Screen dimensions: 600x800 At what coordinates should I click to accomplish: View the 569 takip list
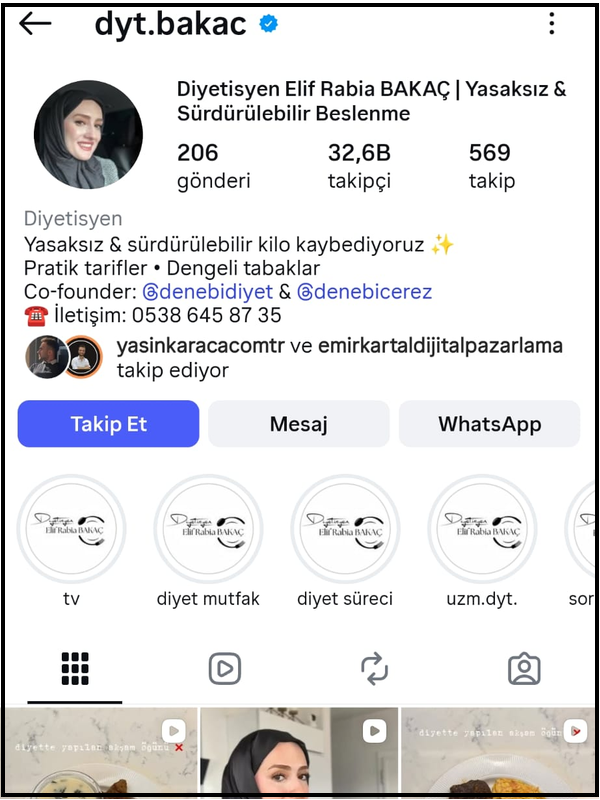pyautogui.click(x=490, y=166)
